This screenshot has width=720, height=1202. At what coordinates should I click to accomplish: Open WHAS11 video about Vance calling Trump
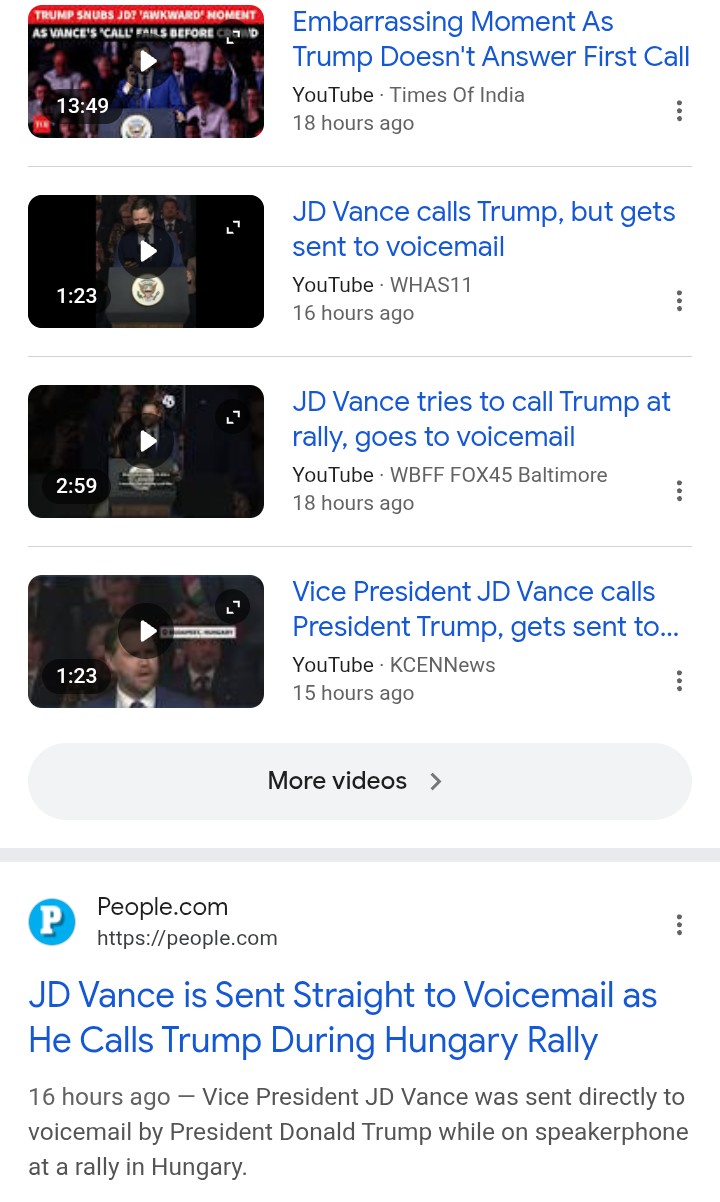click(483, 229)
